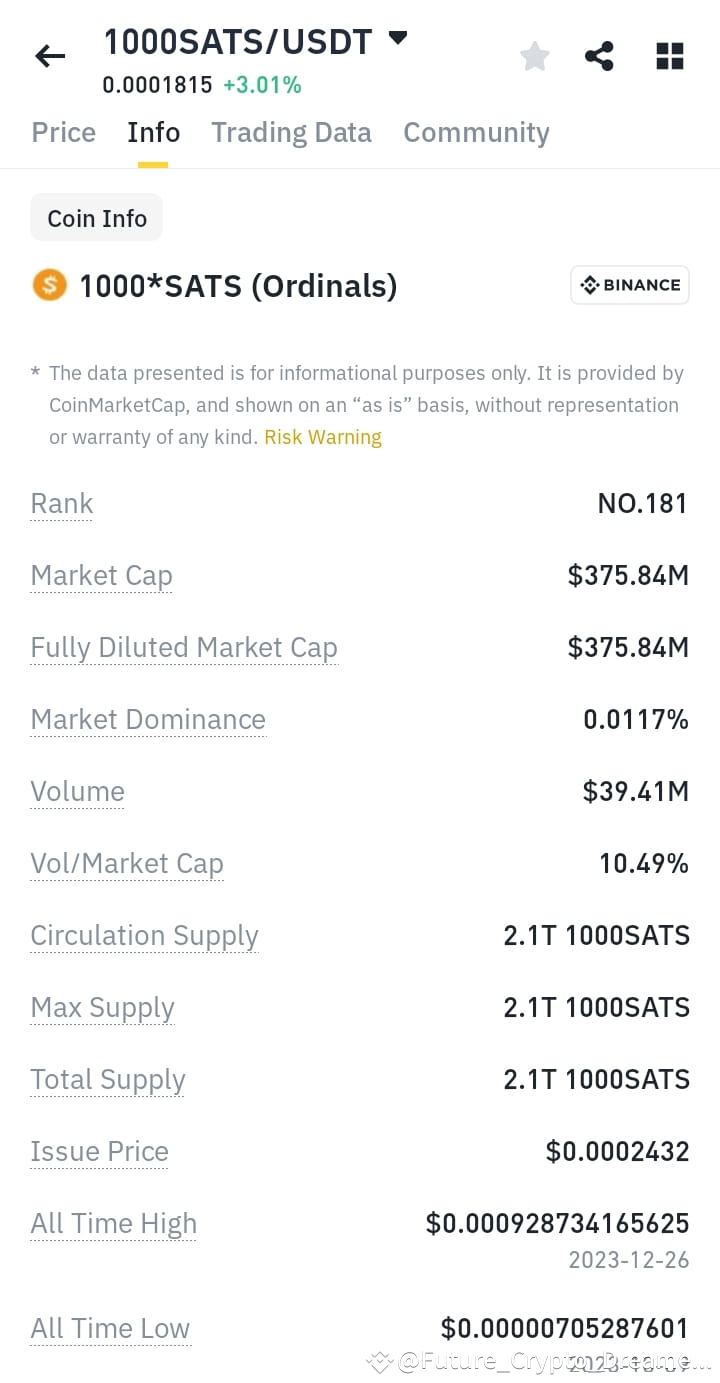Screen dimensions: 720x1383
Task: Tap the Price tab on the left
Action: point(63,132)
